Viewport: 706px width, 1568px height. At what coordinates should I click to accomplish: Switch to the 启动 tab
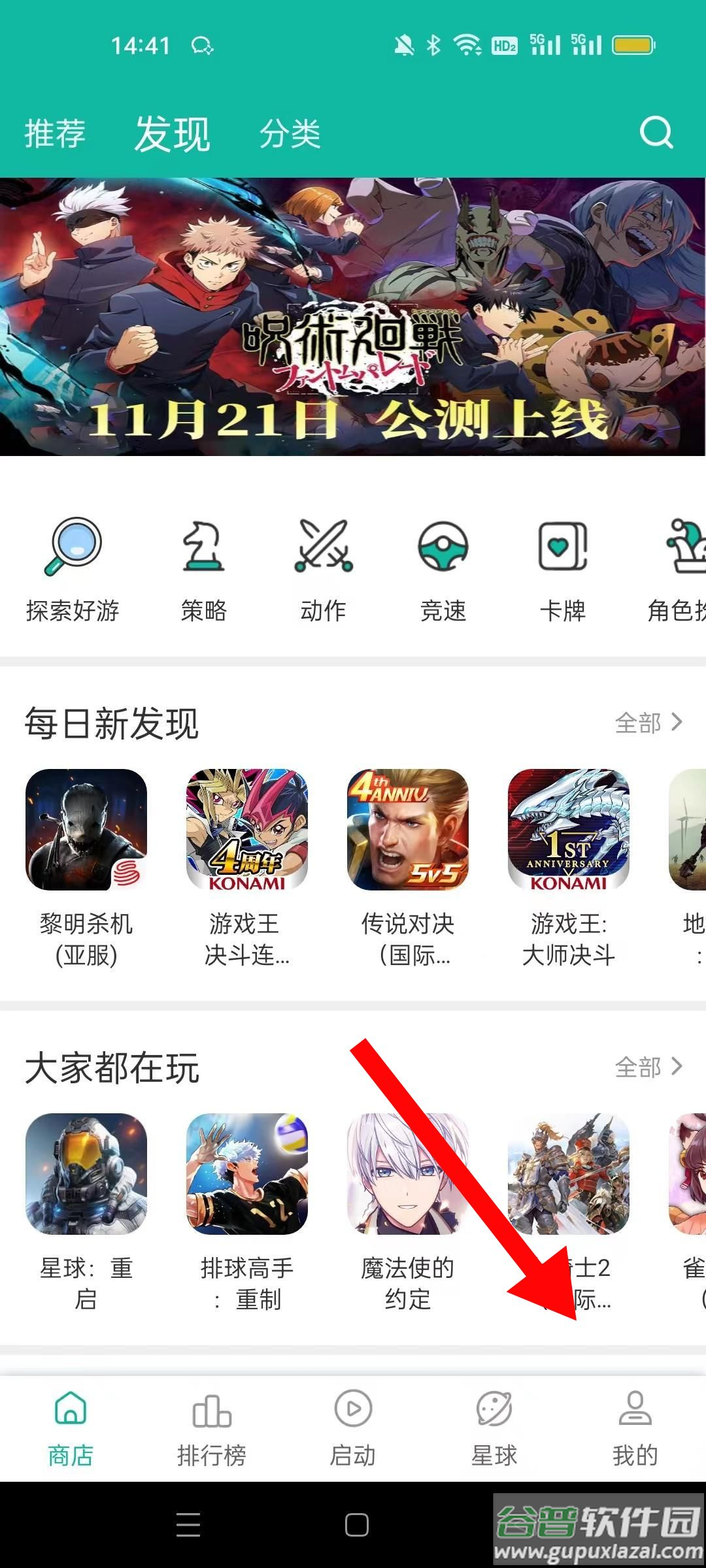(x=353, y=1428)
